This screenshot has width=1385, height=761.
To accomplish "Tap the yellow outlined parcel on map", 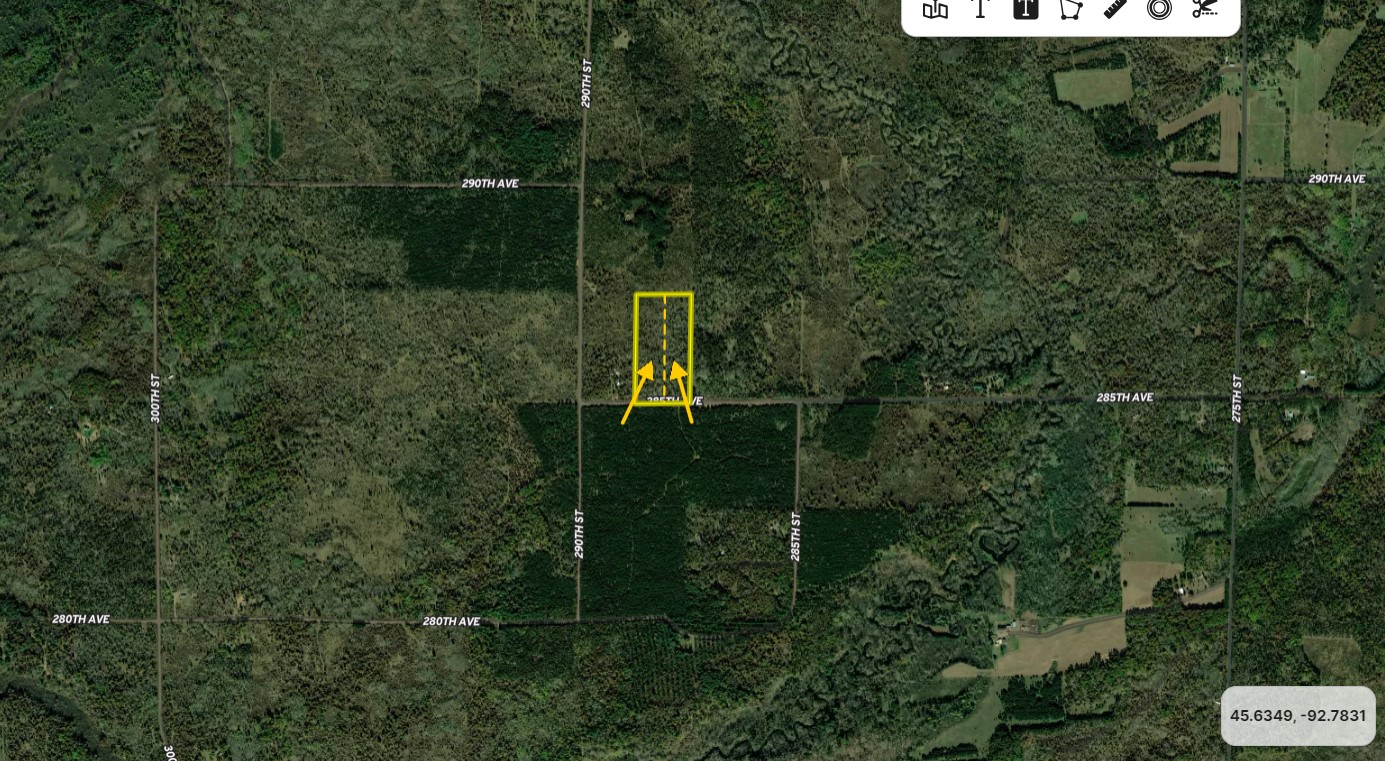I will [x=663, y=330].
